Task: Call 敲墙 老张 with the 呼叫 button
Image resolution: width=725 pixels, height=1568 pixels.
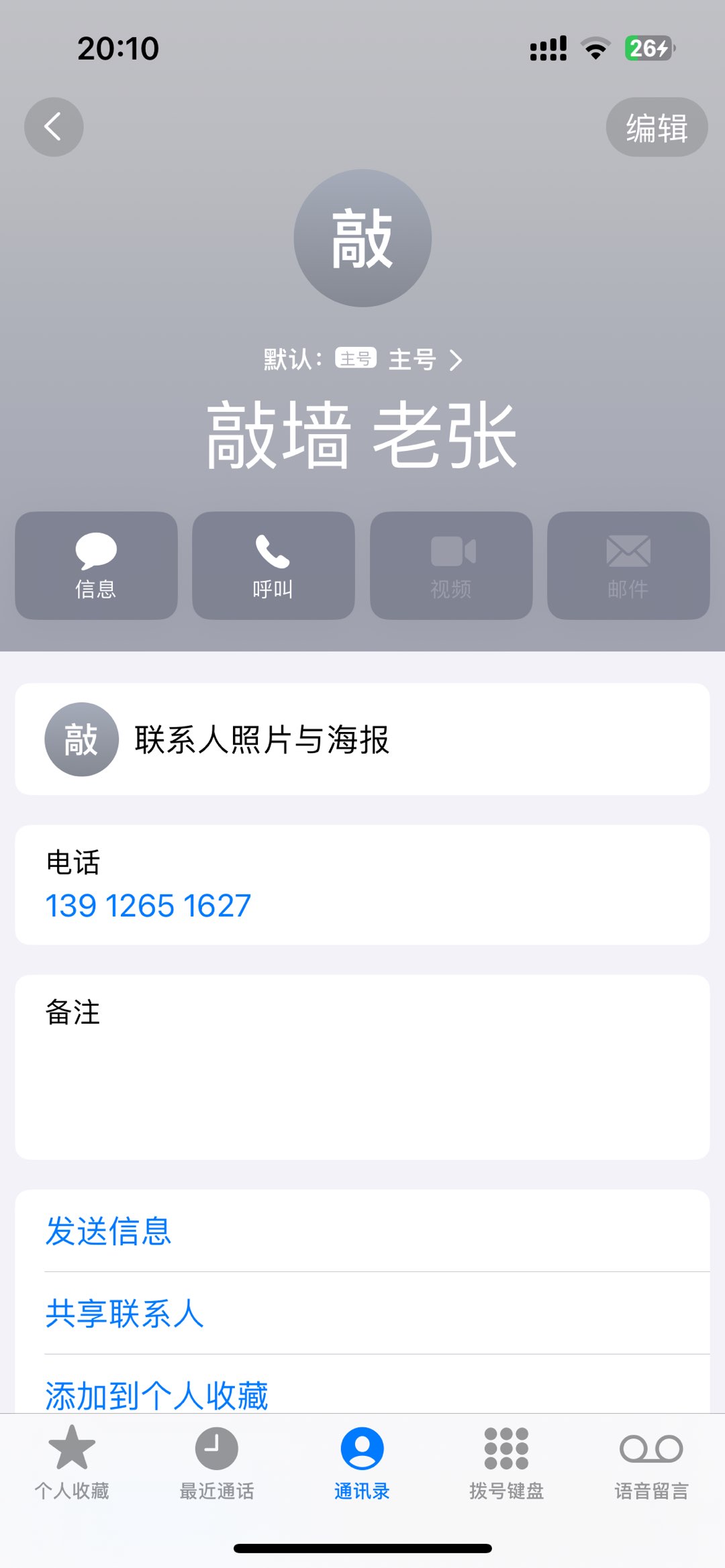Action: (273, 566)
